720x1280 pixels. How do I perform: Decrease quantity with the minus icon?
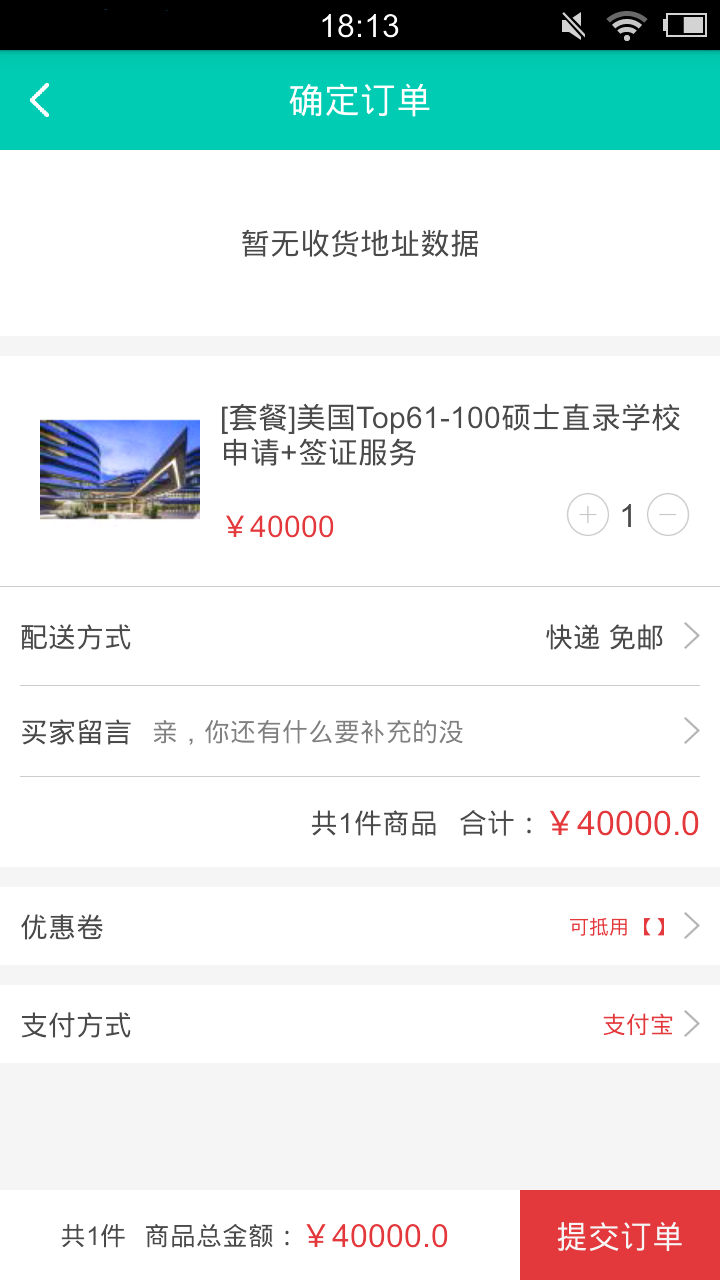click(668, 514)
